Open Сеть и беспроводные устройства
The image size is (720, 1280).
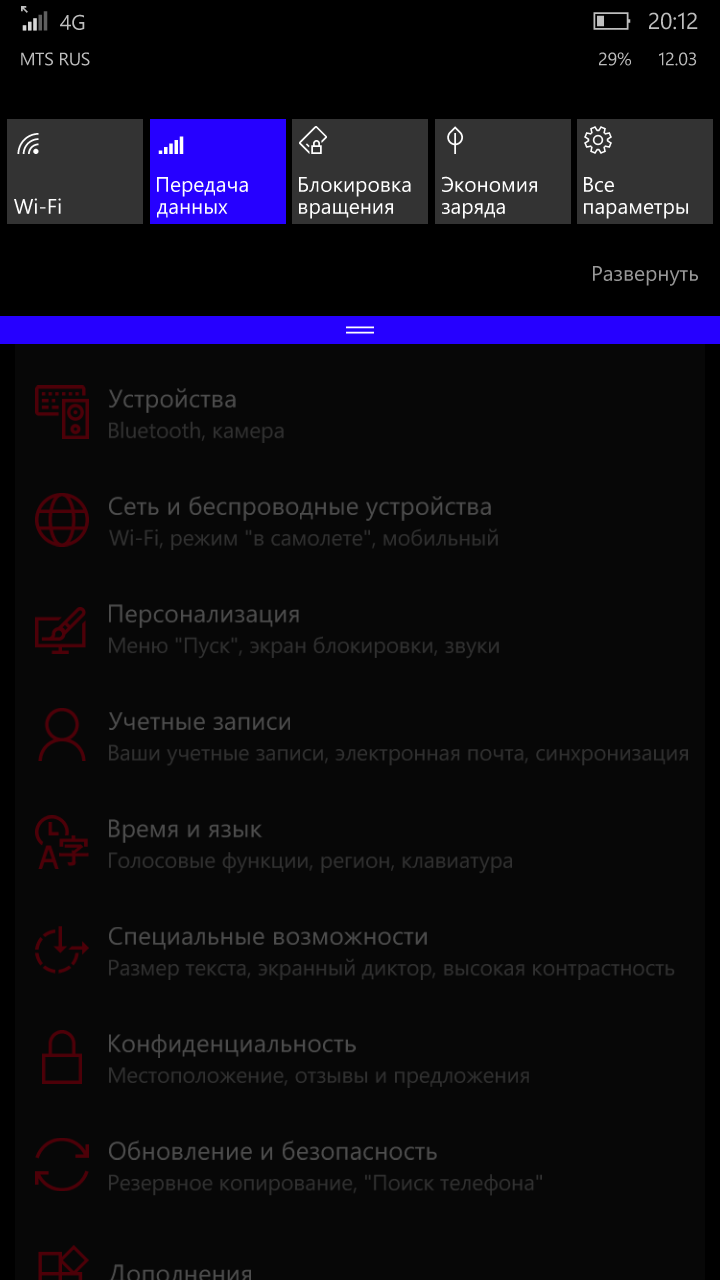(360, 521)
